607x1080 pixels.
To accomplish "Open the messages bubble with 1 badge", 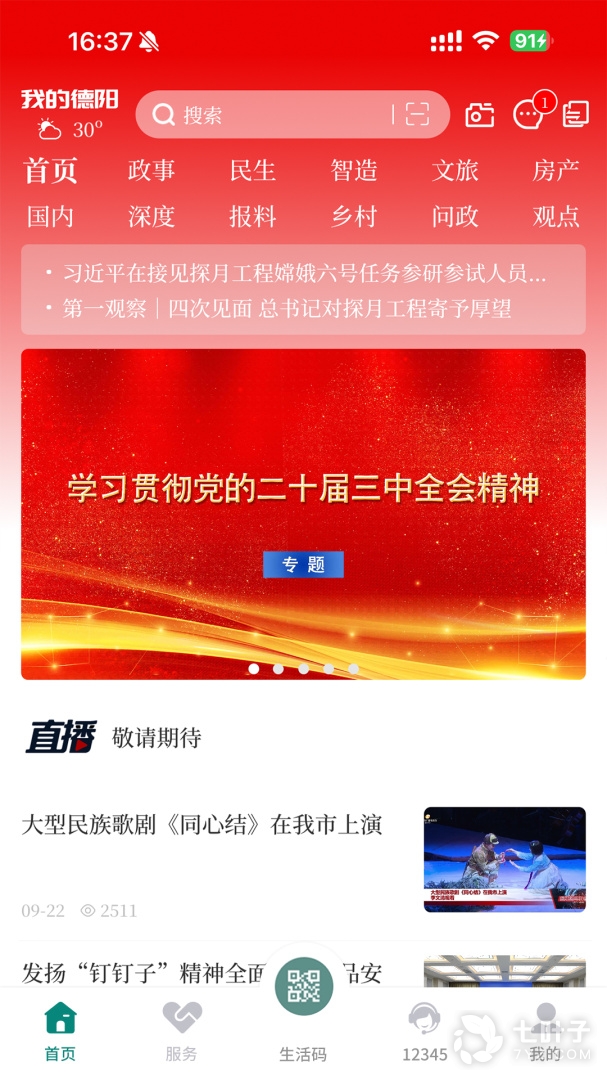I will (529, 115).
